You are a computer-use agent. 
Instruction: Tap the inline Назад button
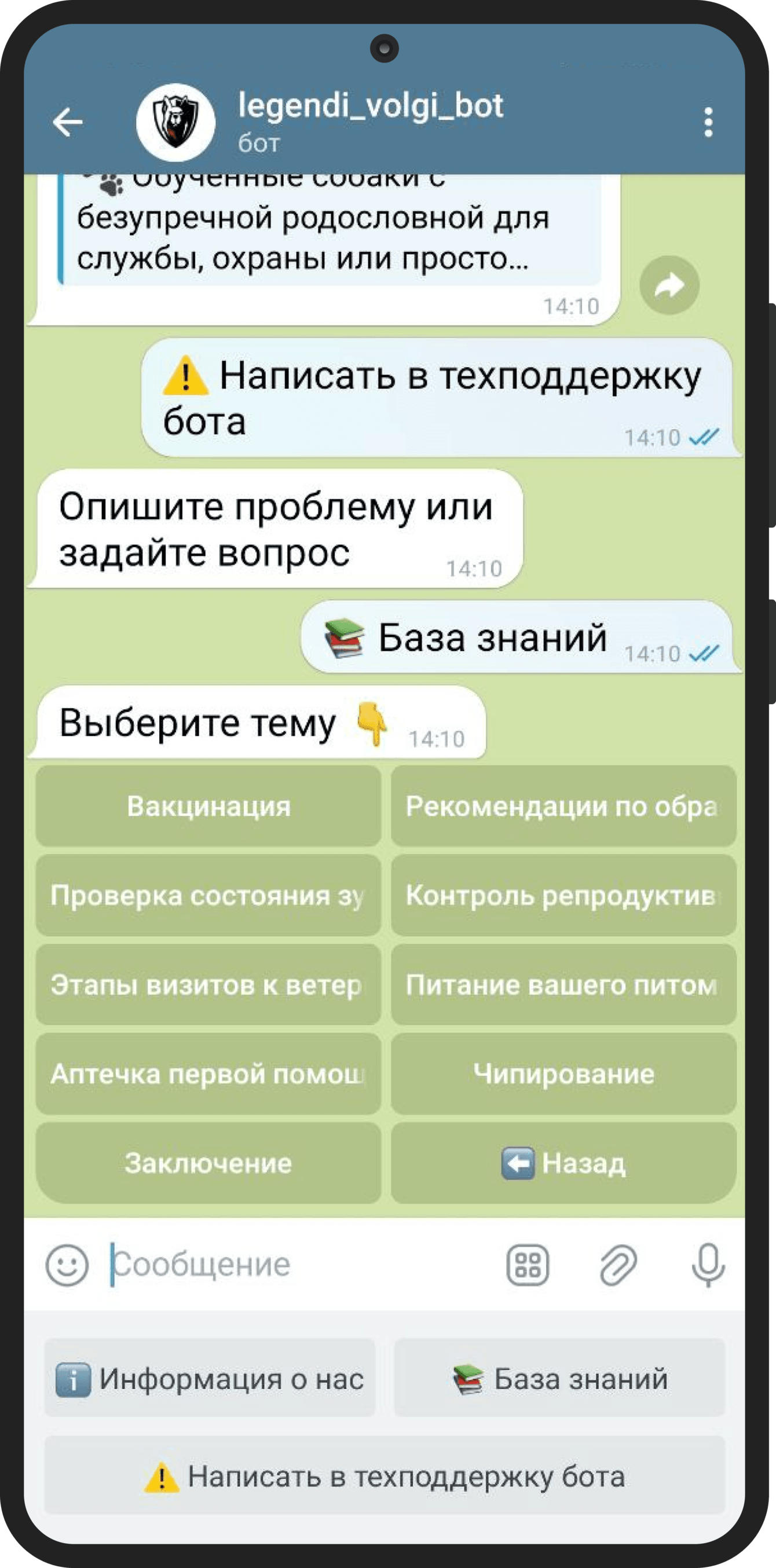(x=563, y=1163)
